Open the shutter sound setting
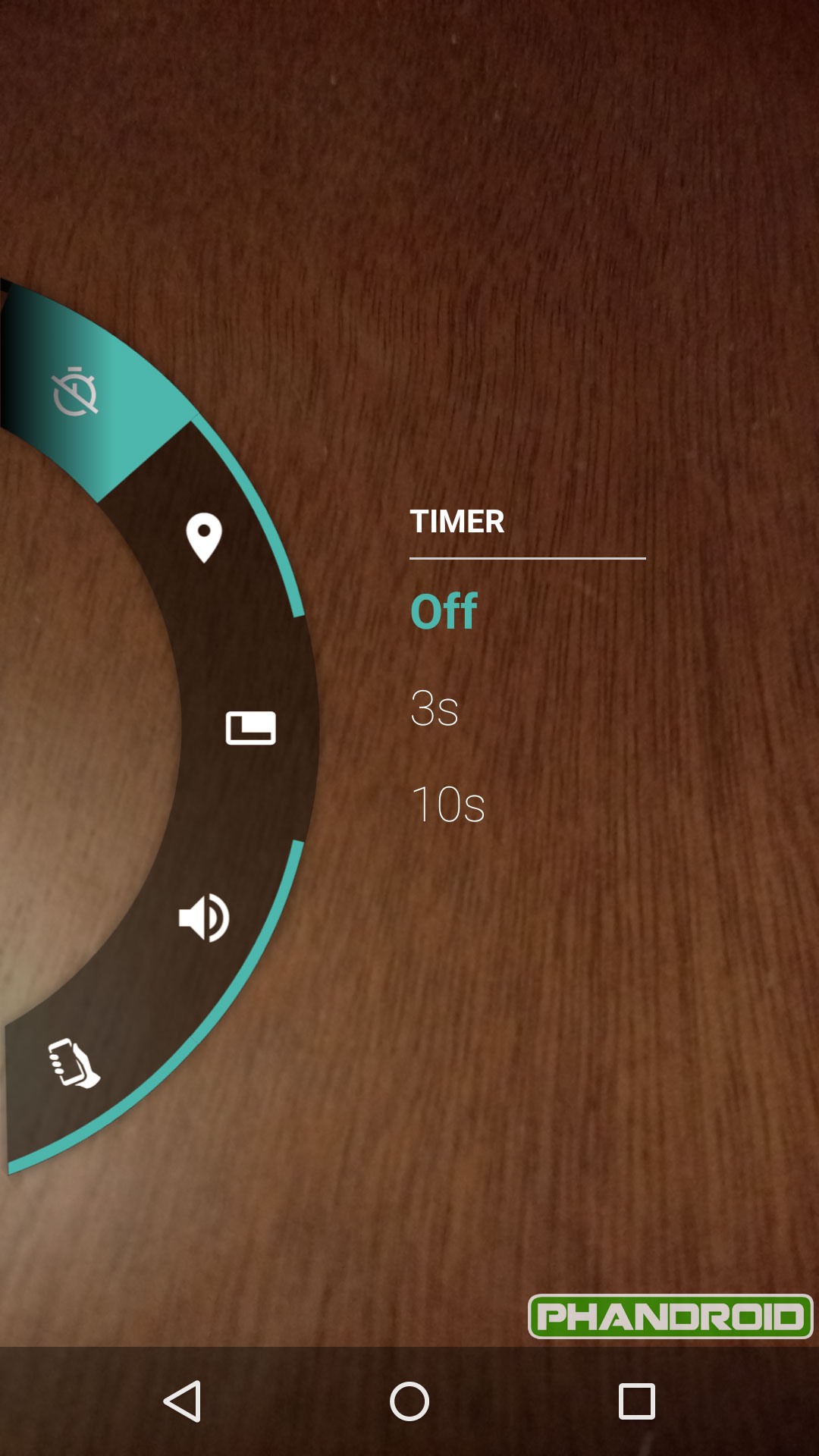819x1456 pixels. [x=204, y=918]
